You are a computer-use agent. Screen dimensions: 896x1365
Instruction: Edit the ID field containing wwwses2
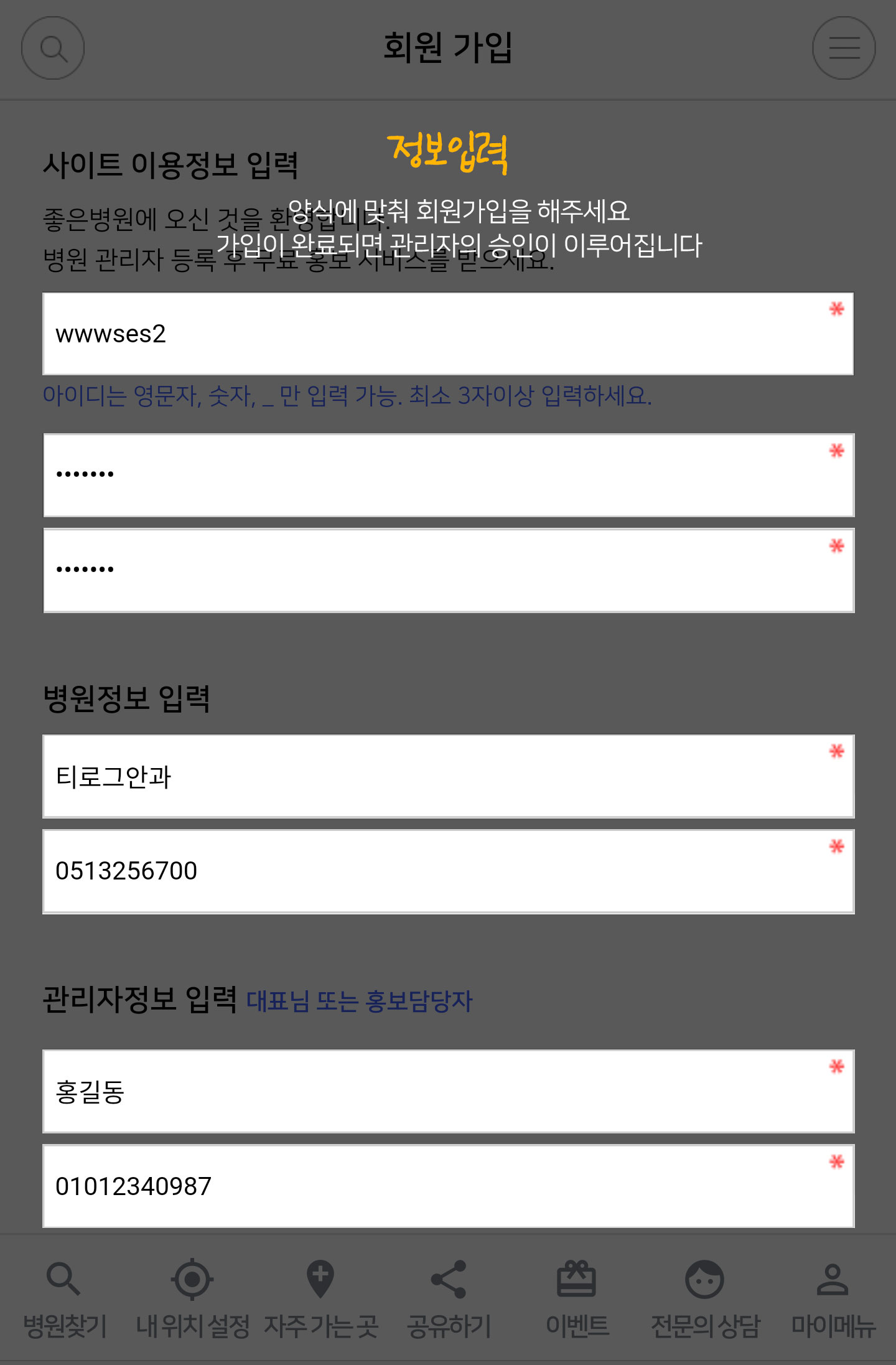(x=448, y=334)
